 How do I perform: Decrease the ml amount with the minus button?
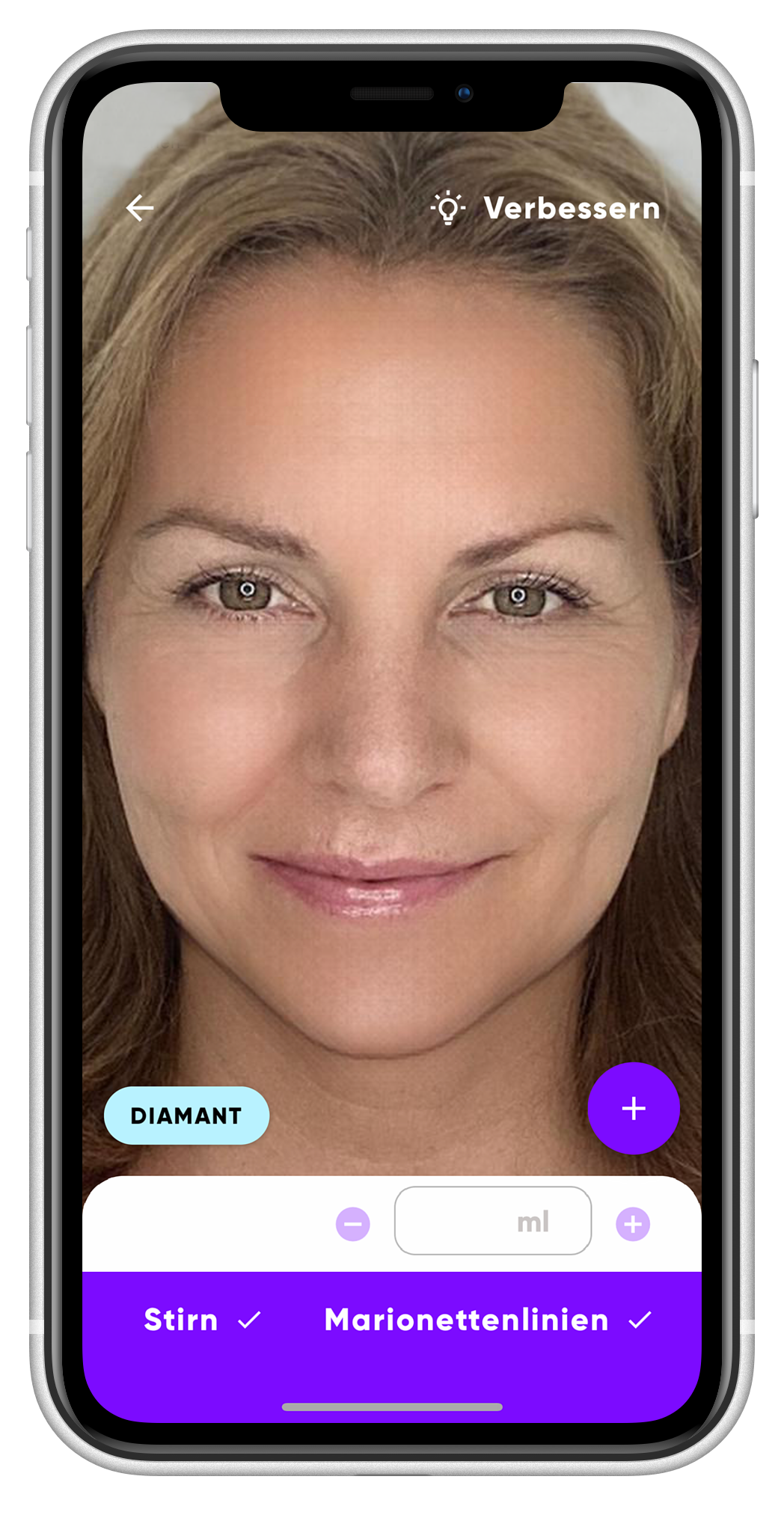353,1224
